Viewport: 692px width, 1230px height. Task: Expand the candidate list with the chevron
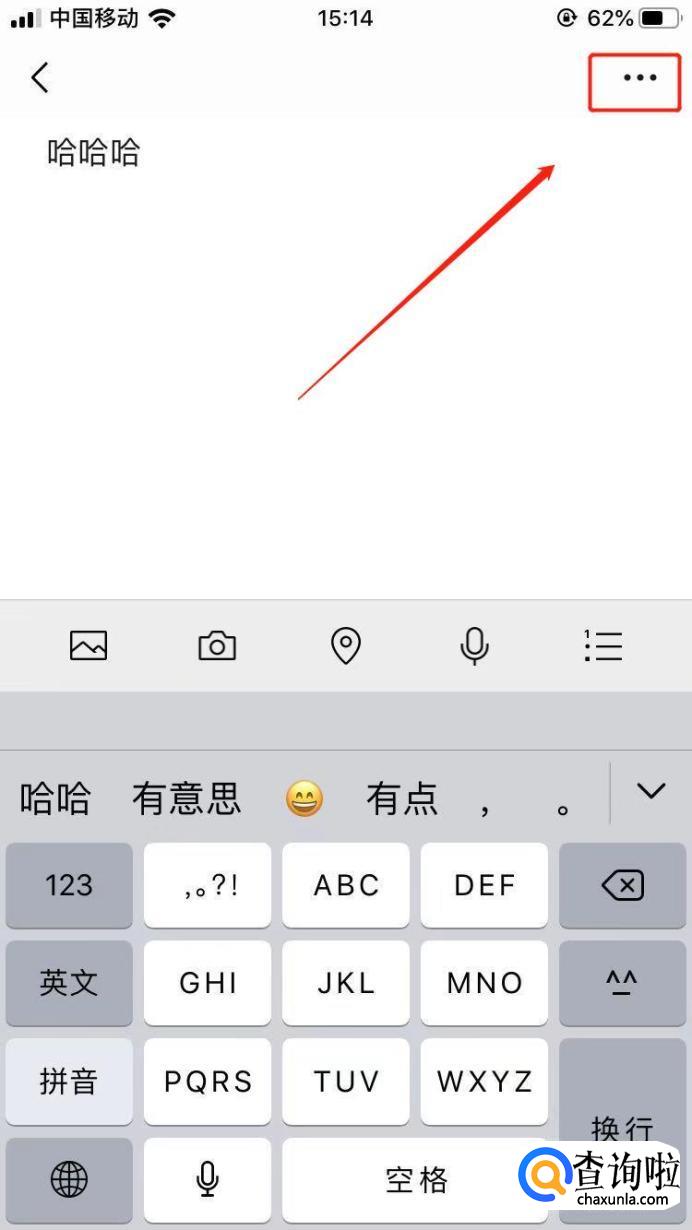pyautogui.click(x=651, y=792)
